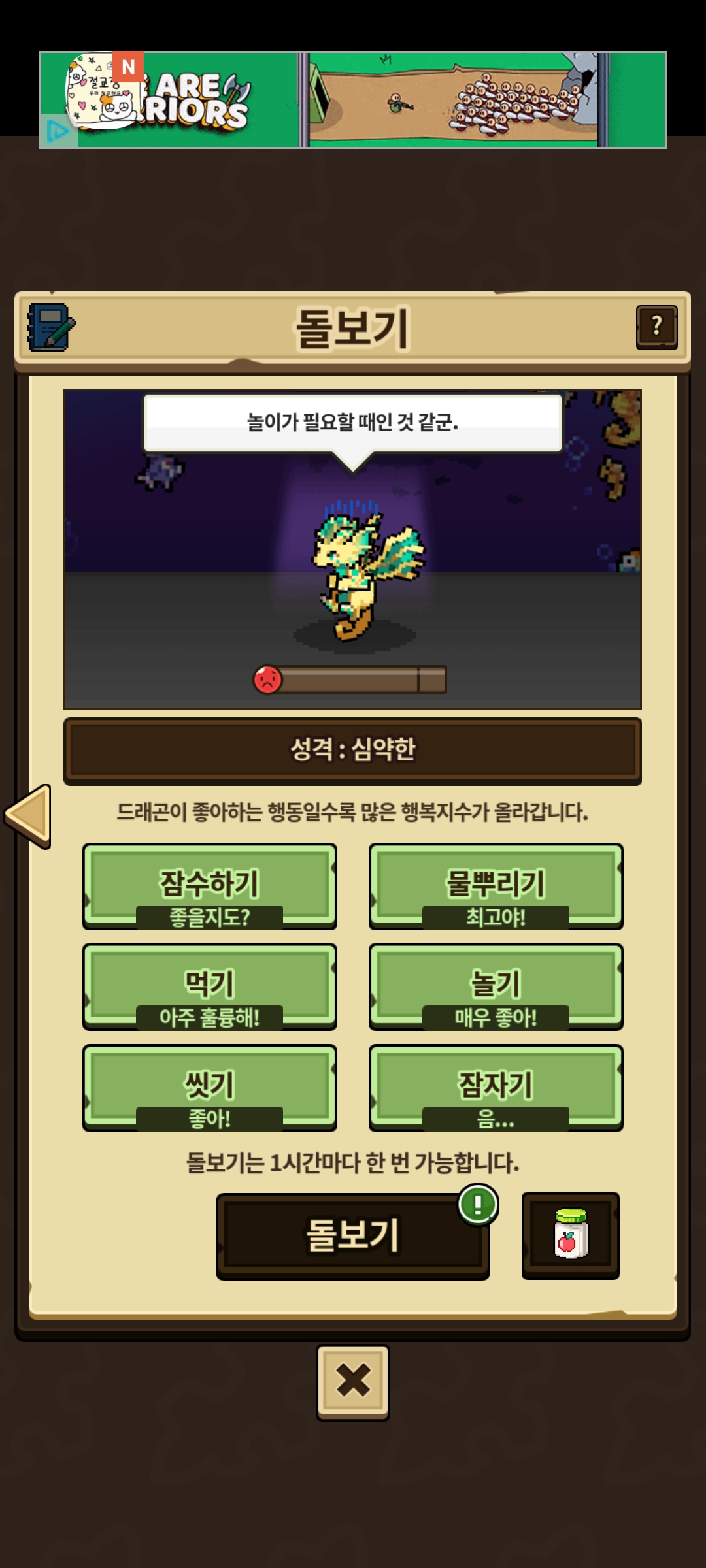This screenshot has width=706, height=1568.
Task: Open the question mark help button
Action: pyautogui.click(x=656, y=327)
